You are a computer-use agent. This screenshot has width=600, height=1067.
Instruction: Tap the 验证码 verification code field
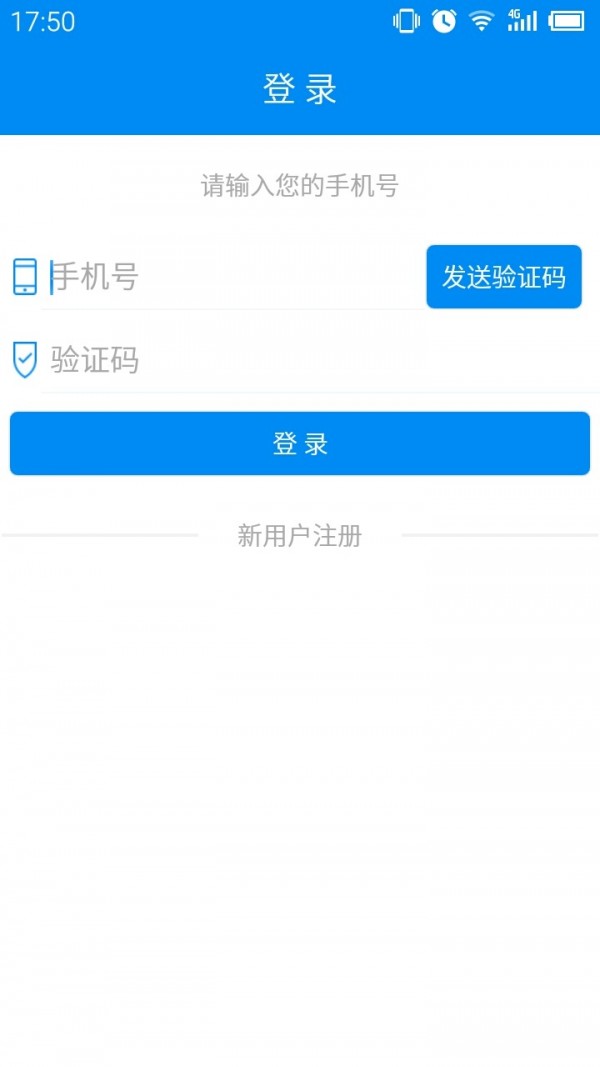pos(300,360)
